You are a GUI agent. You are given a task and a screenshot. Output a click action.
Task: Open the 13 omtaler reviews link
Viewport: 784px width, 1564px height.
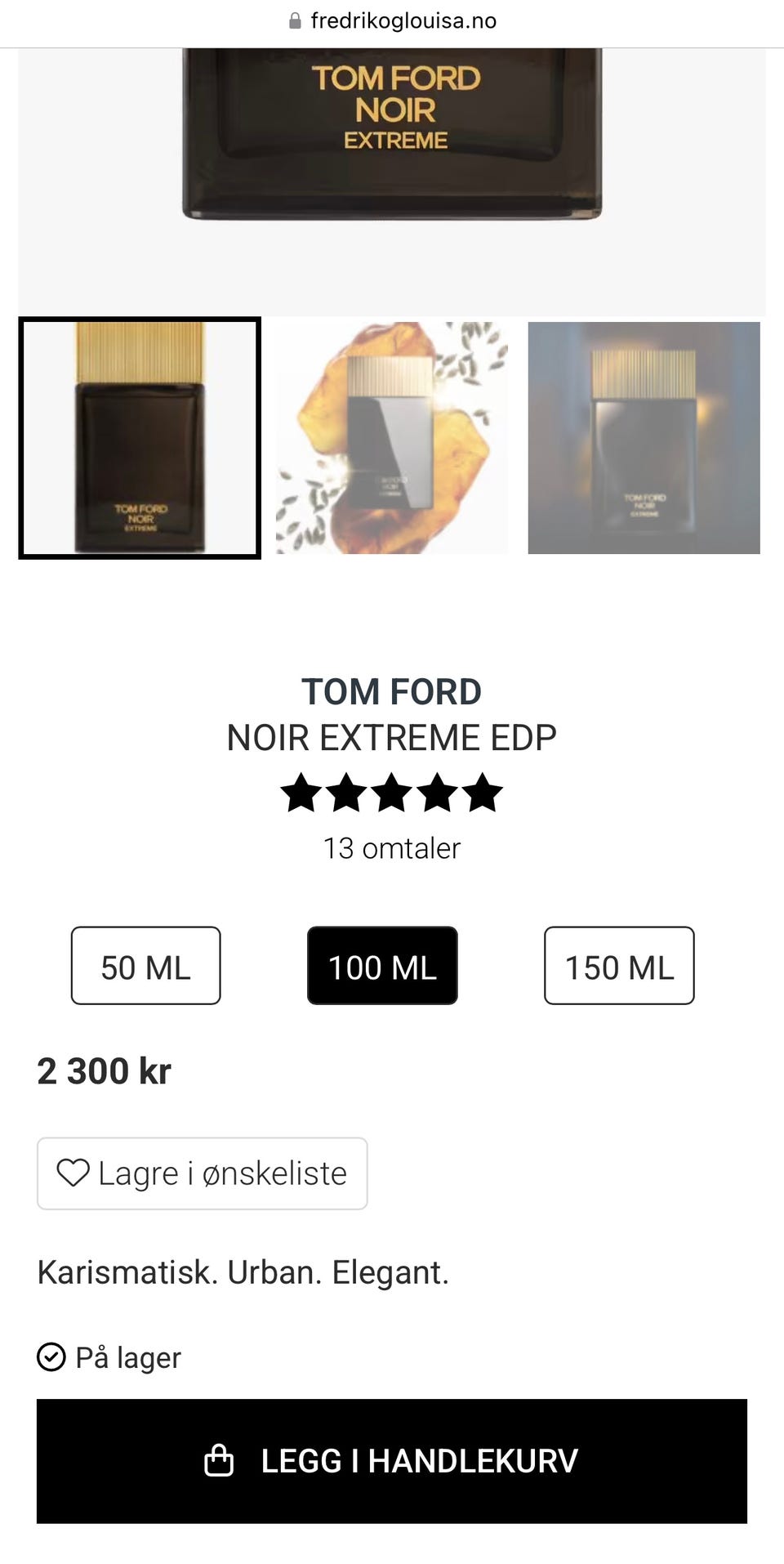point(392,848)
